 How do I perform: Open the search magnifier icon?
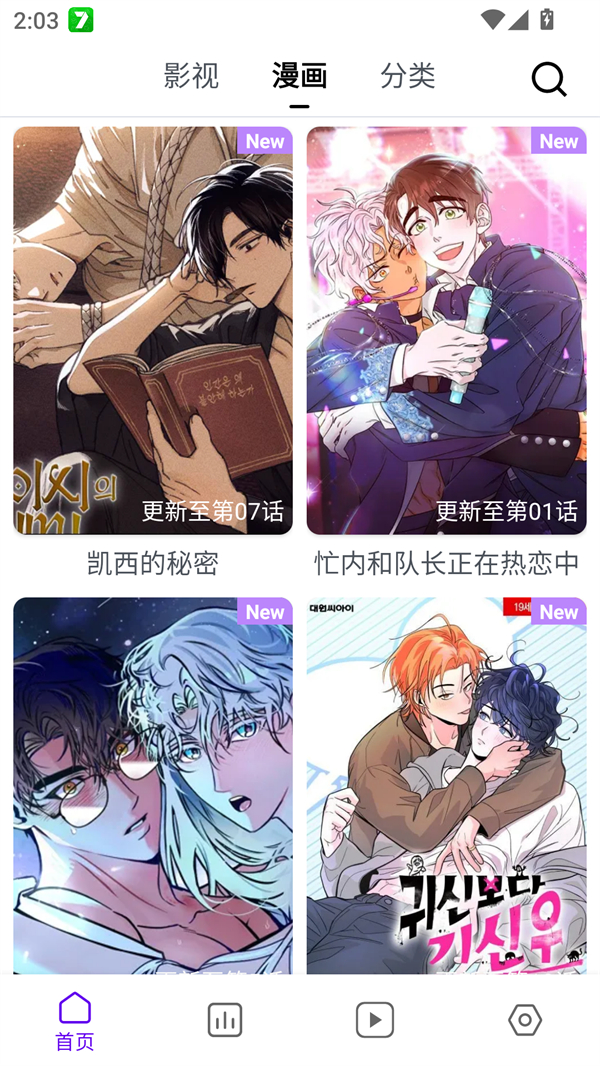click(x=548, y=79)
